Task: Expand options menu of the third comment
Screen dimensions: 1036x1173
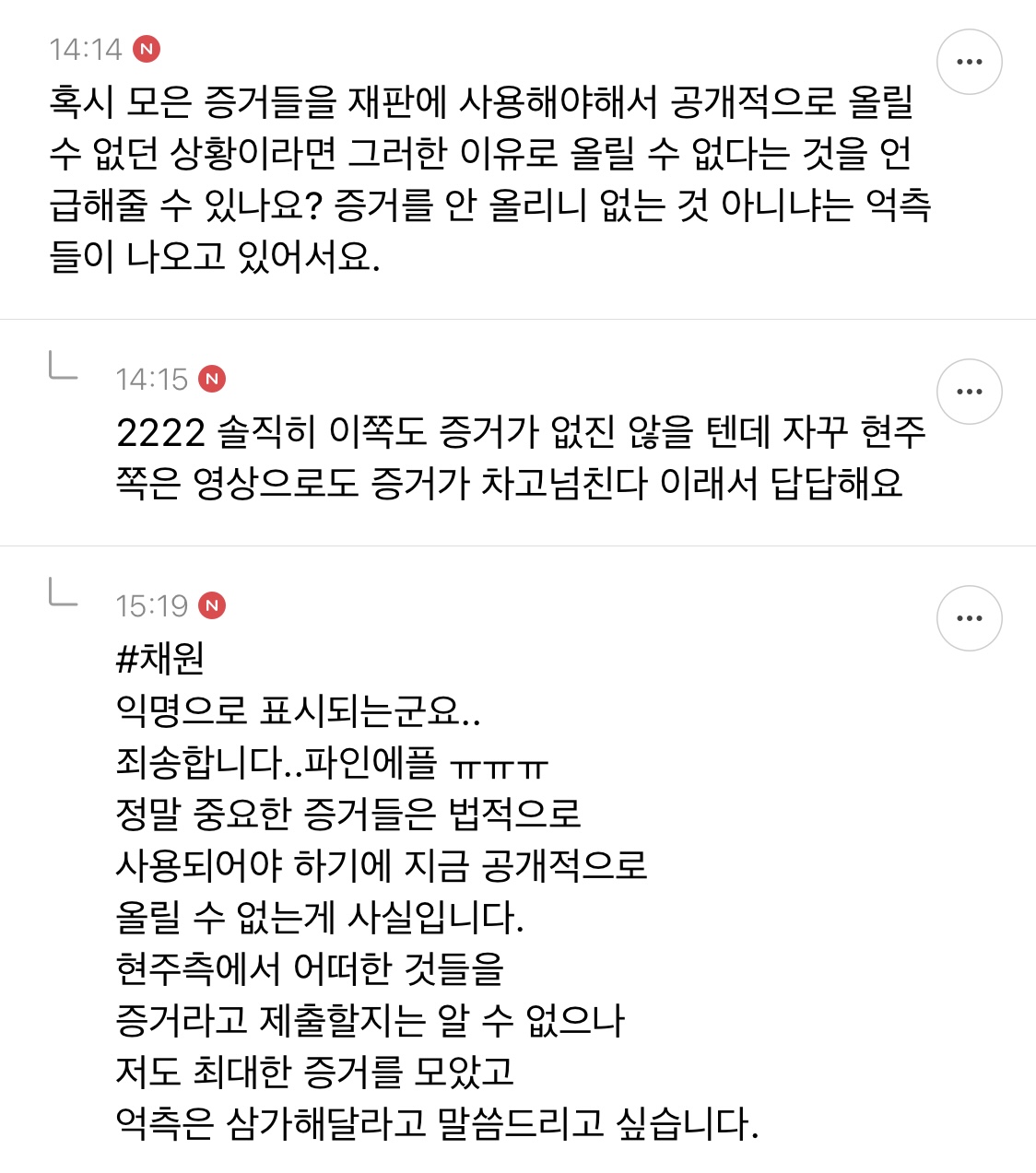Action: click(x=968, y=618)
